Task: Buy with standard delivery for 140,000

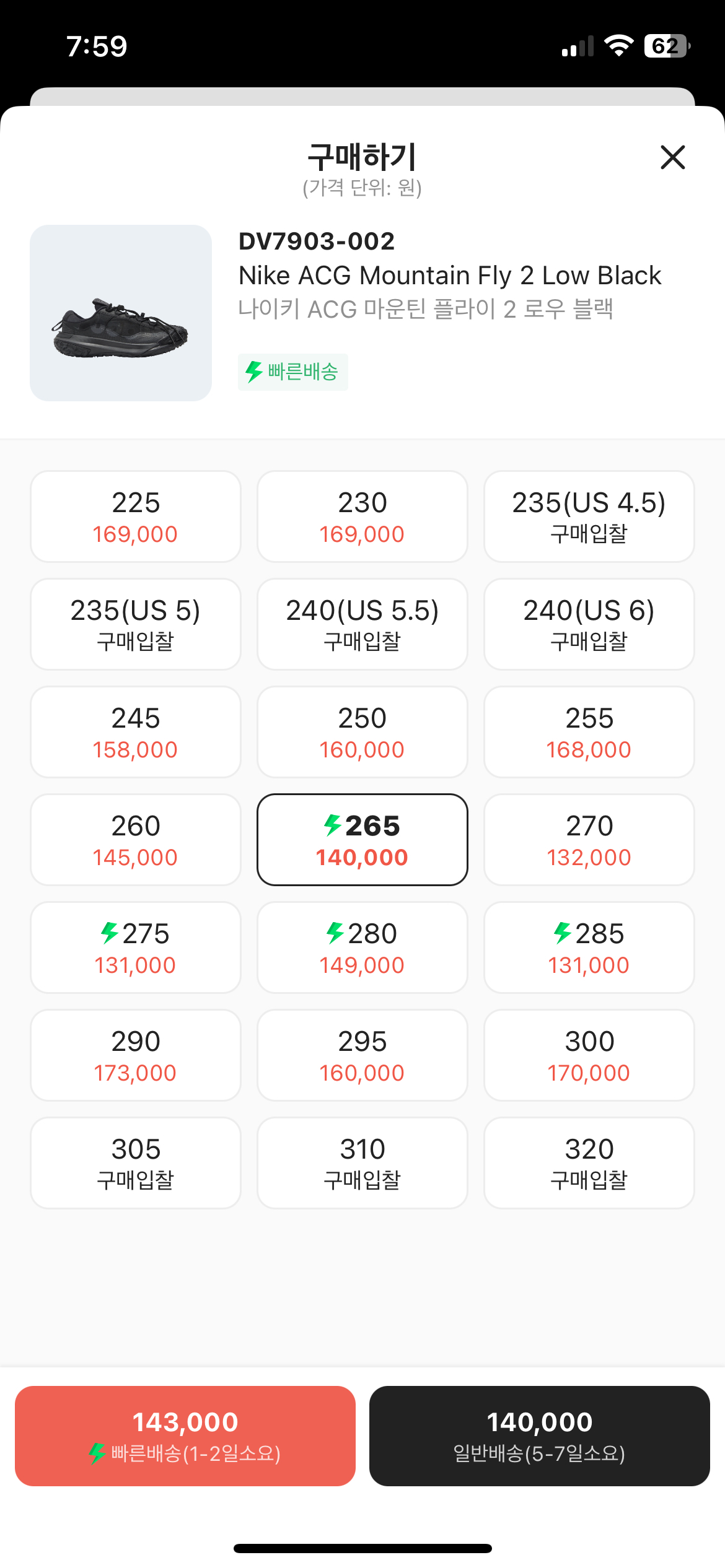Action: 540,1435
